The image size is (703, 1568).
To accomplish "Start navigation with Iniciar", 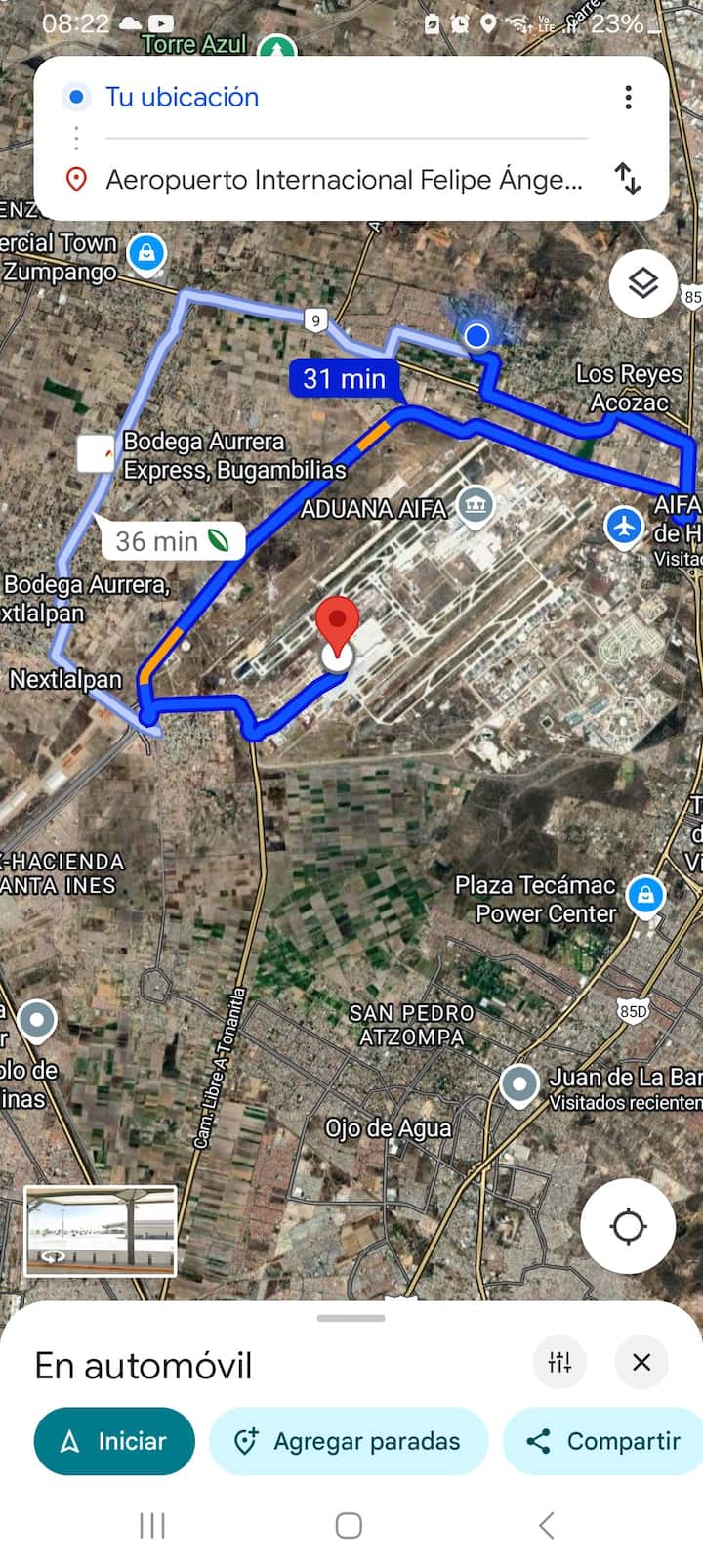I will pyautogui.click(x=114, y=1441).
